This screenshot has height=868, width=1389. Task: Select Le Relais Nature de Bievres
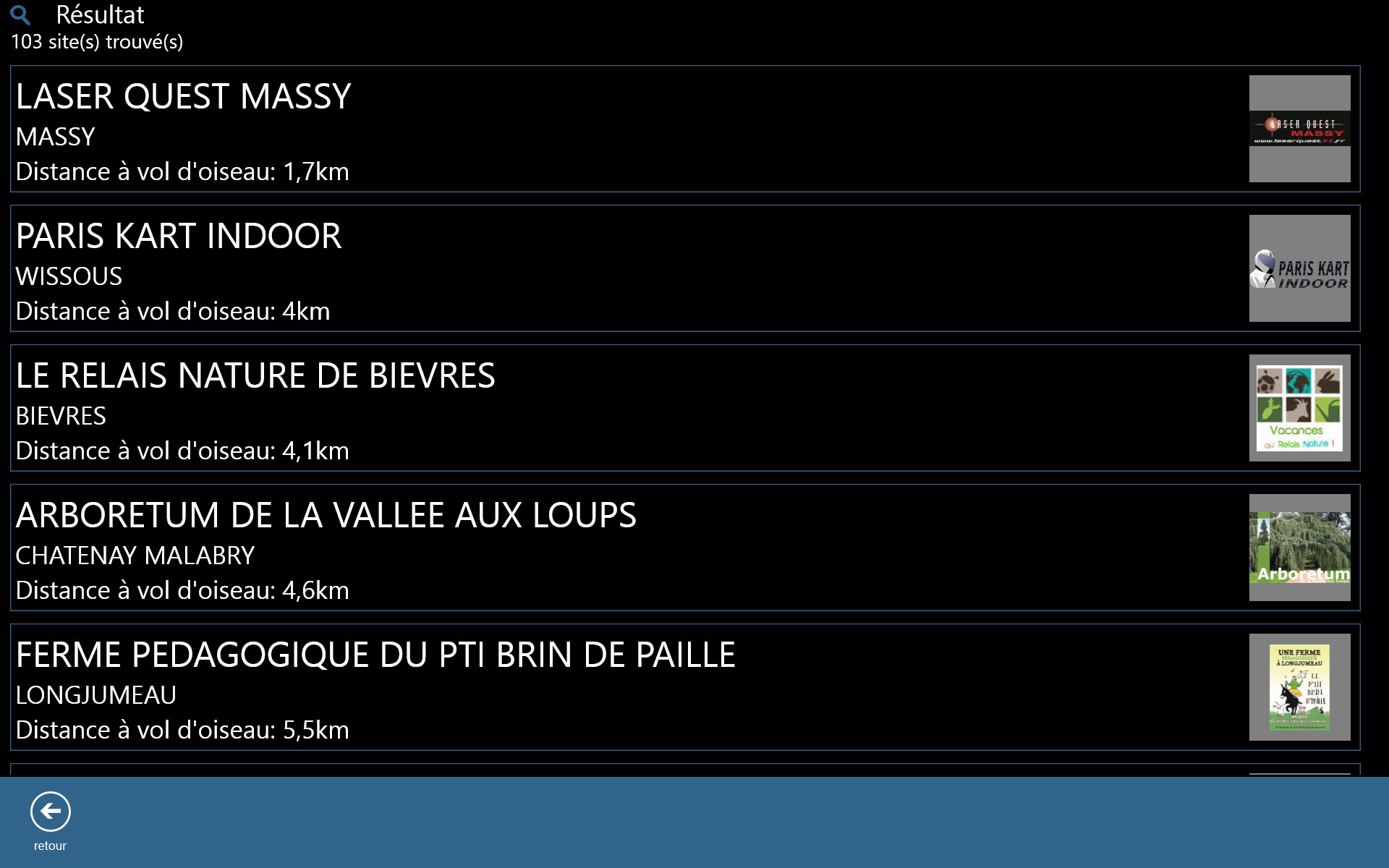684,408
